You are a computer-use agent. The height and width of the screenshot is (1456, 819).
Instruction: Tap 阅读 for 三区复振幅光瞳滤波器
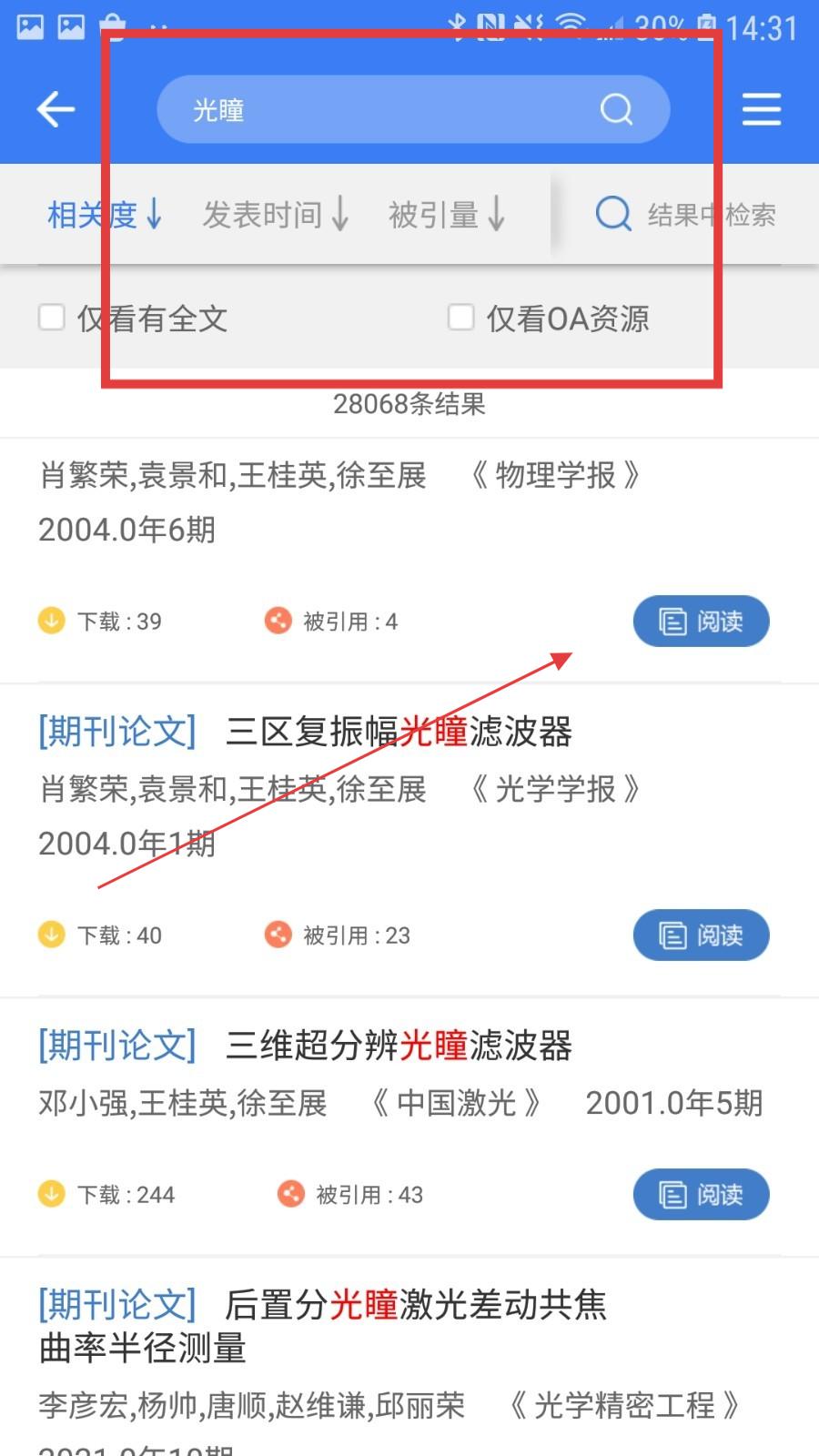pyautogui.click(x=701, y=935)
